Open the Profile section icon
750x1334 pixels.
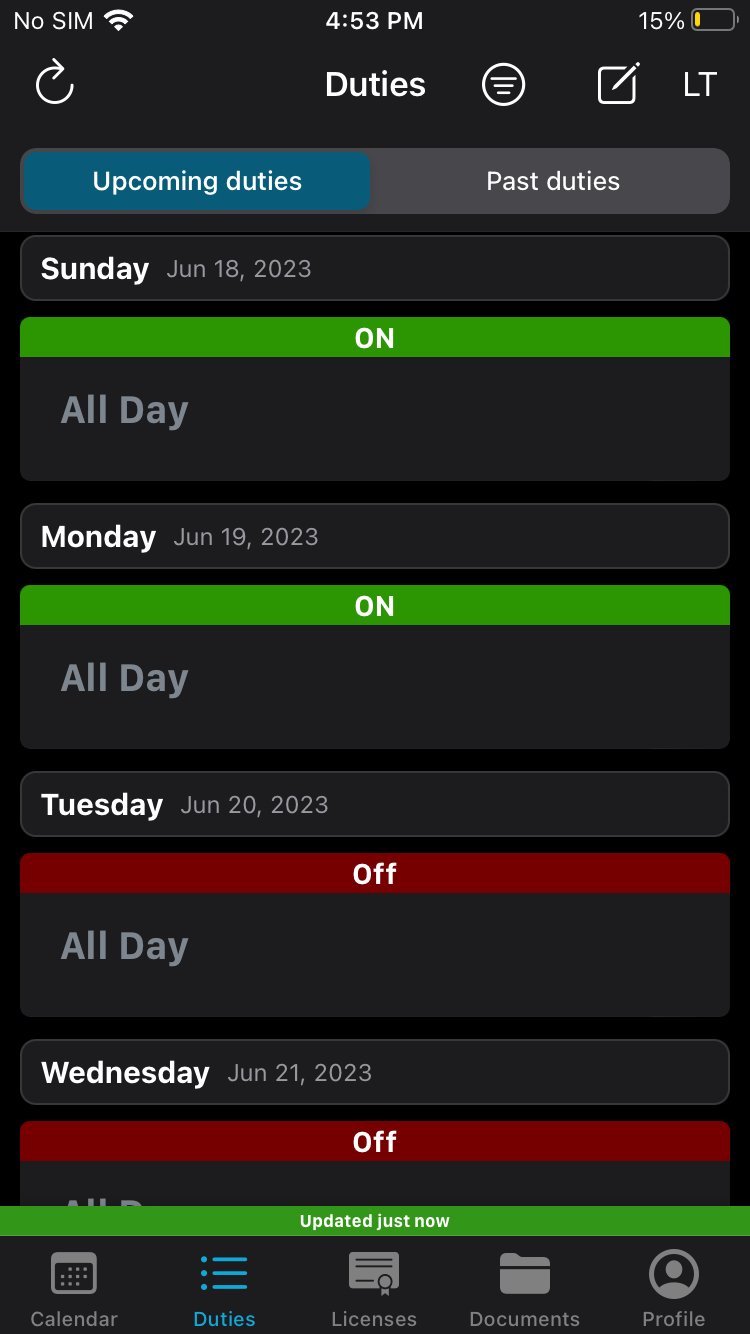[673, 1274]
